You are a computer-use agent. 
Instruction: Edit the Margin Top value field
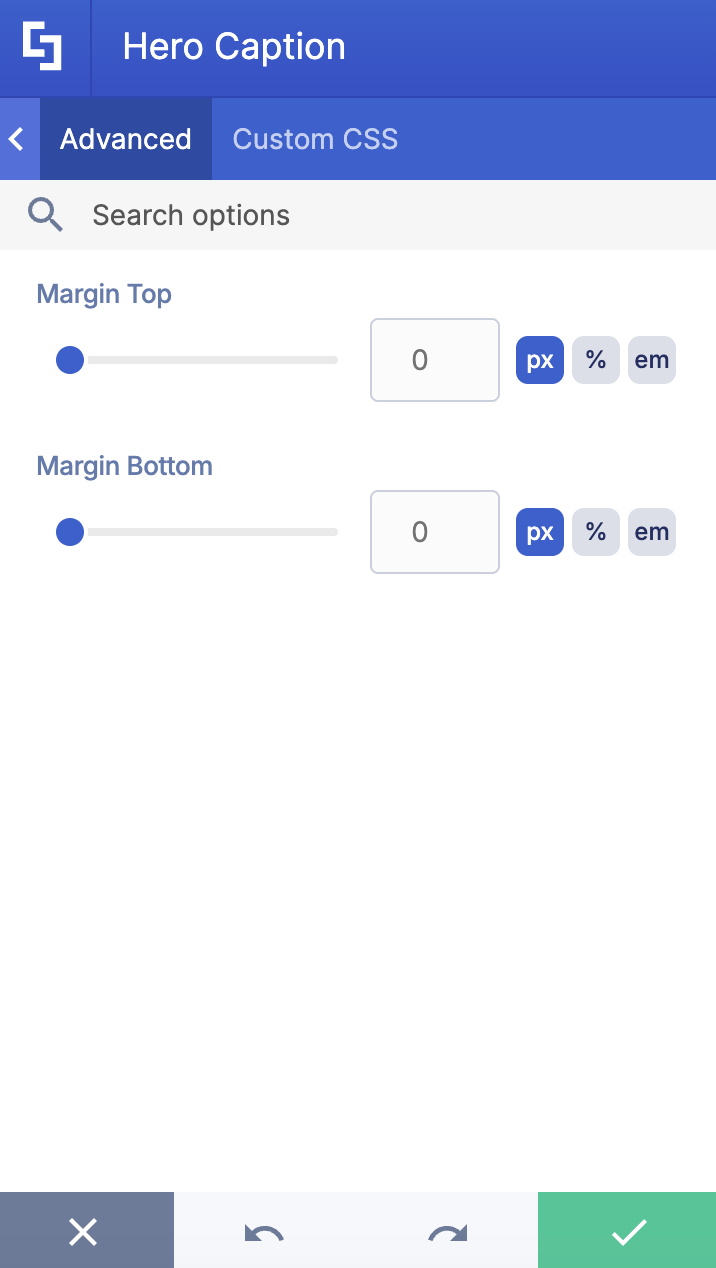[x=435, y=360]
